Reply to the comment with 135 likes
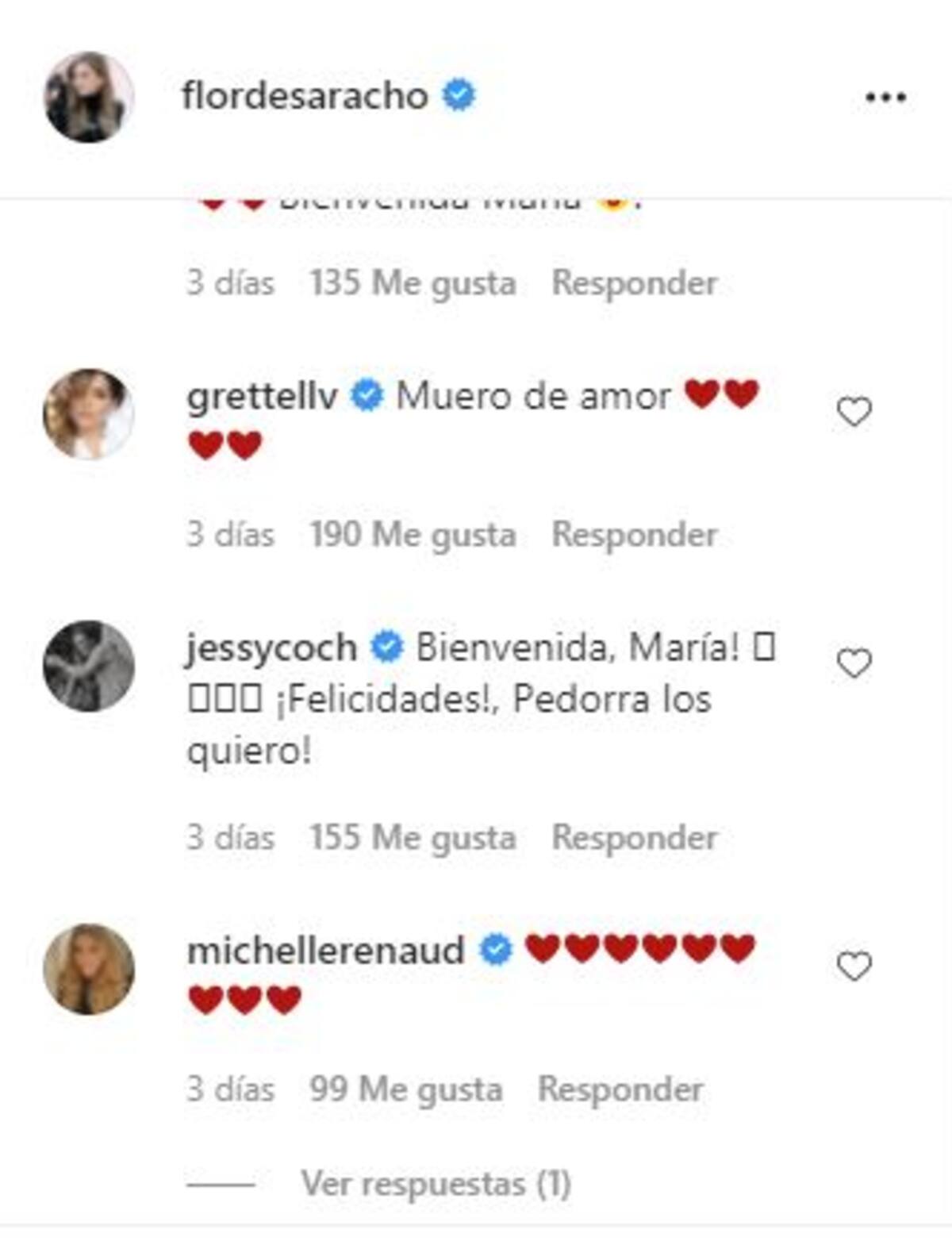The height and width of the screenshot is (1241, 952). tap(635, 282)
